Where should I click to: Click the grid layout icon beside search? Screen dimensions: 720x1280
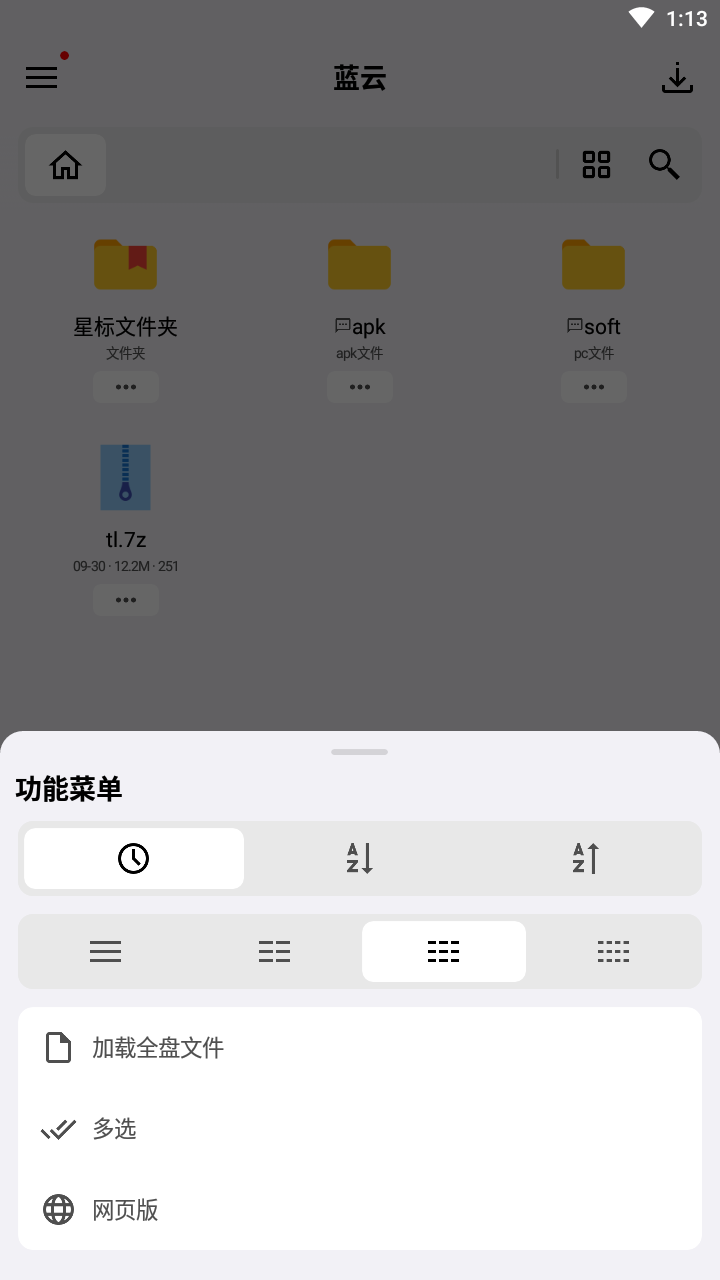click(596, 164)
